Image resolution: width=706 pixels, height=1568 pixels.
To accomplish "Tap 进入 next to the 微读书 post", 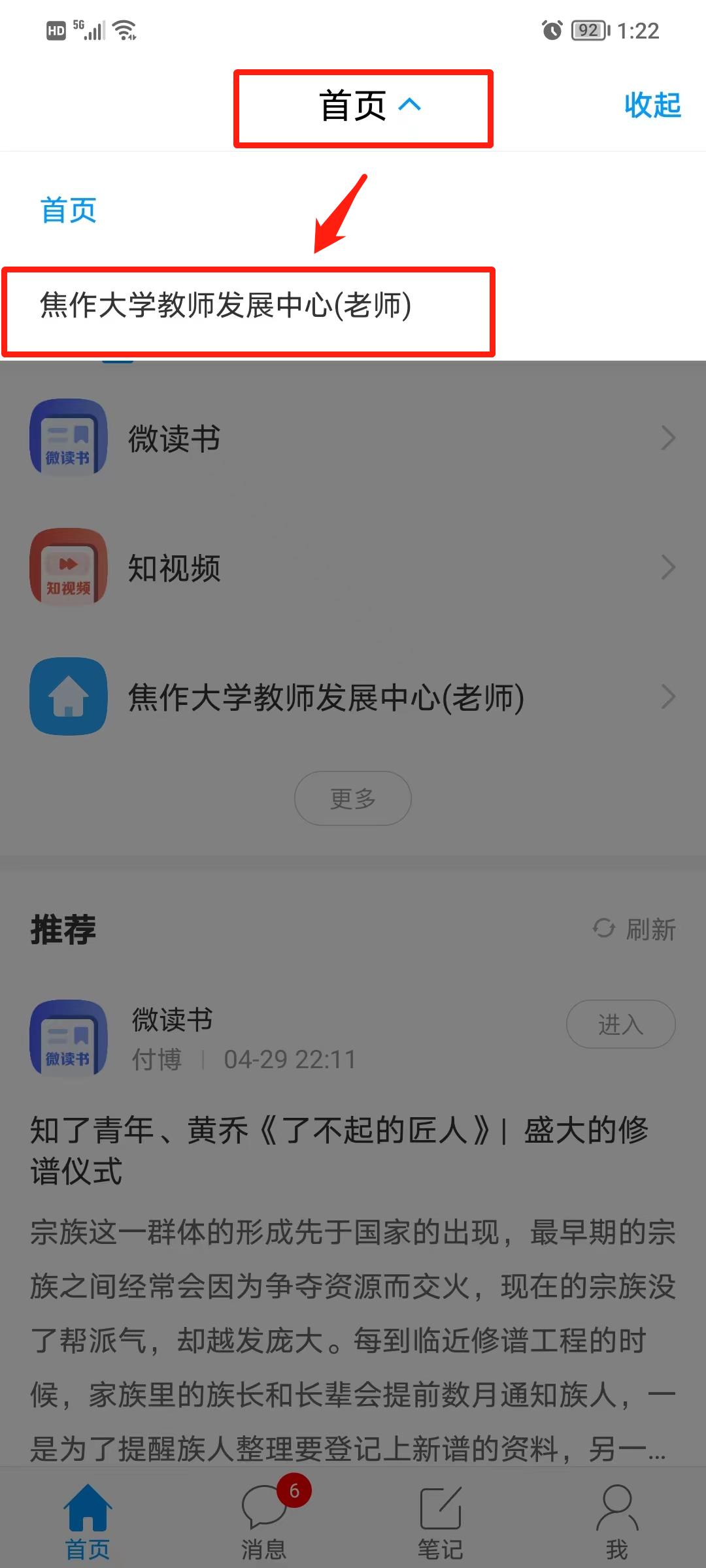I will point(620,1024).
